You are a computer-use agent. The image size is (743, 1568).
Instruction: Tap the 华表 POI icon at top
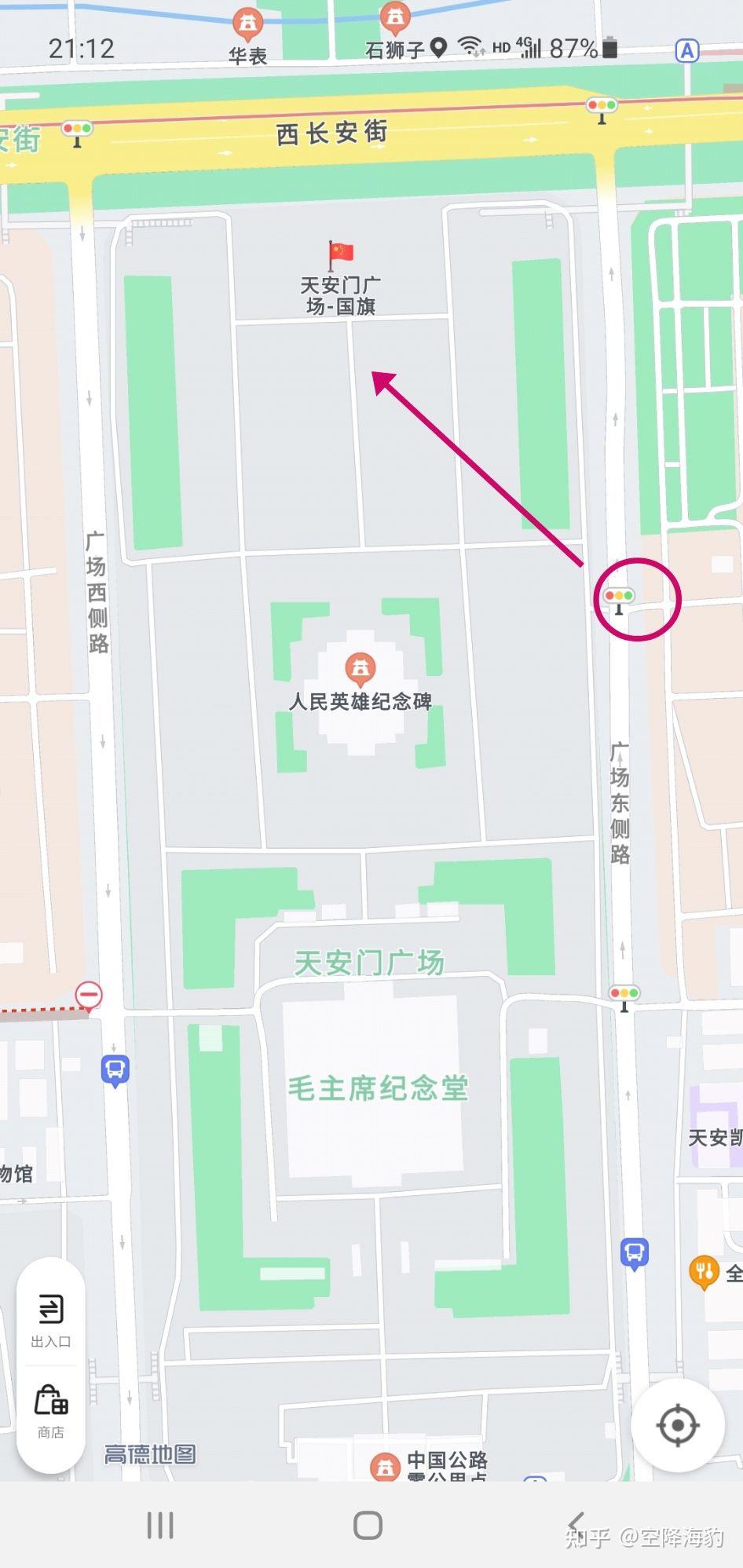pos(247,23)
